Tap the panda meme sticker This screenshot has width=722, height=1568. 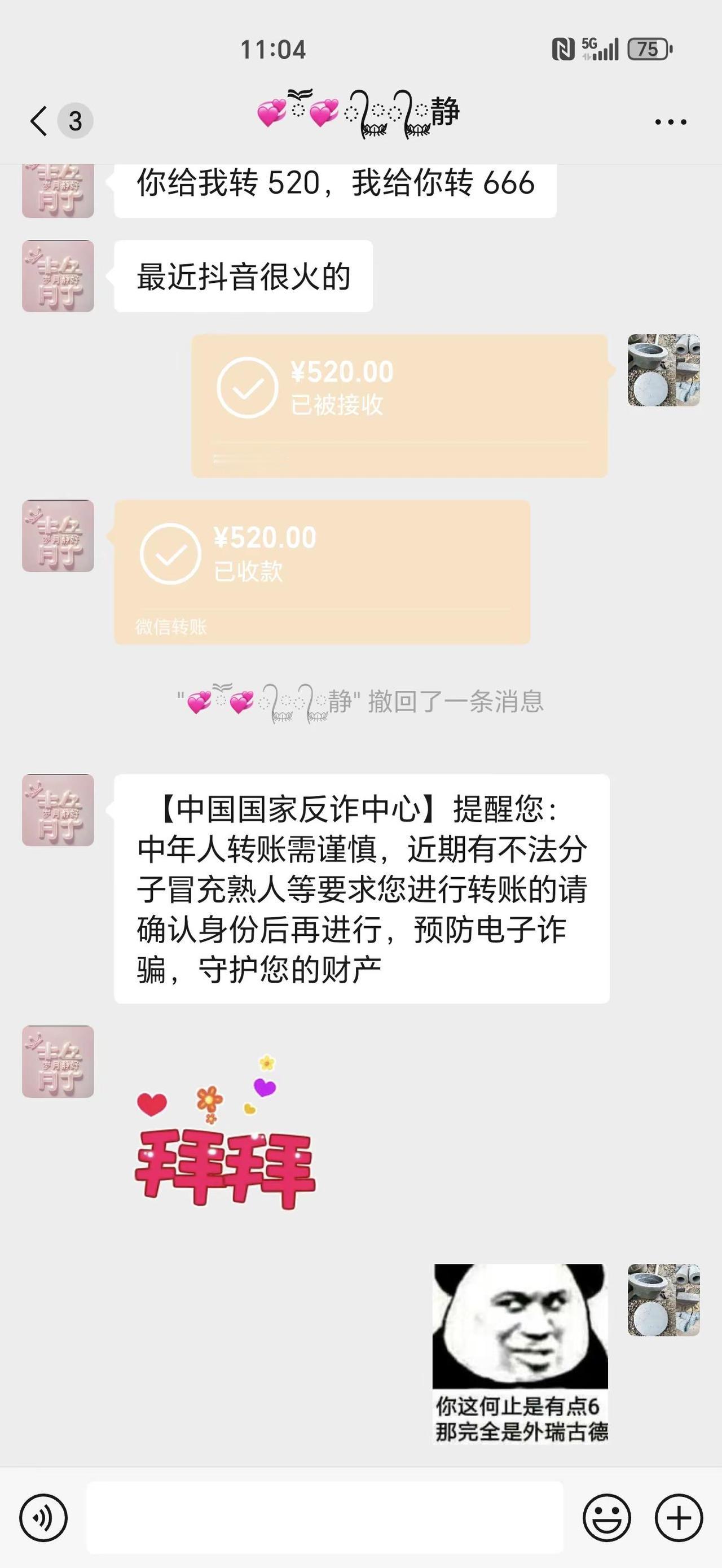tap(520, 1357)
